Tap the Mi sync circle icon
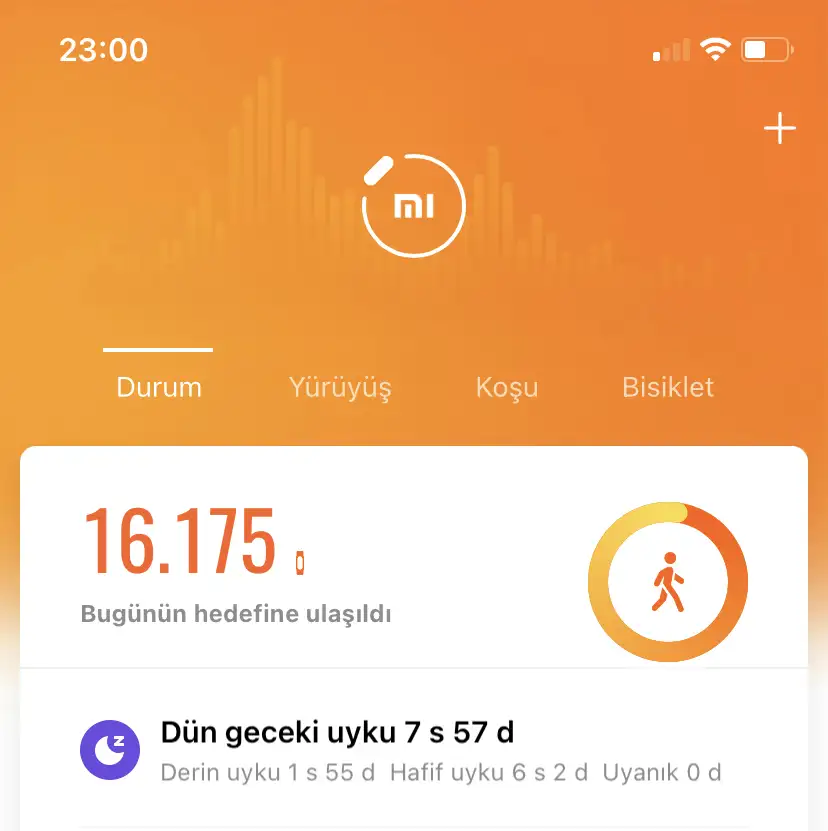 click(413, 206)
